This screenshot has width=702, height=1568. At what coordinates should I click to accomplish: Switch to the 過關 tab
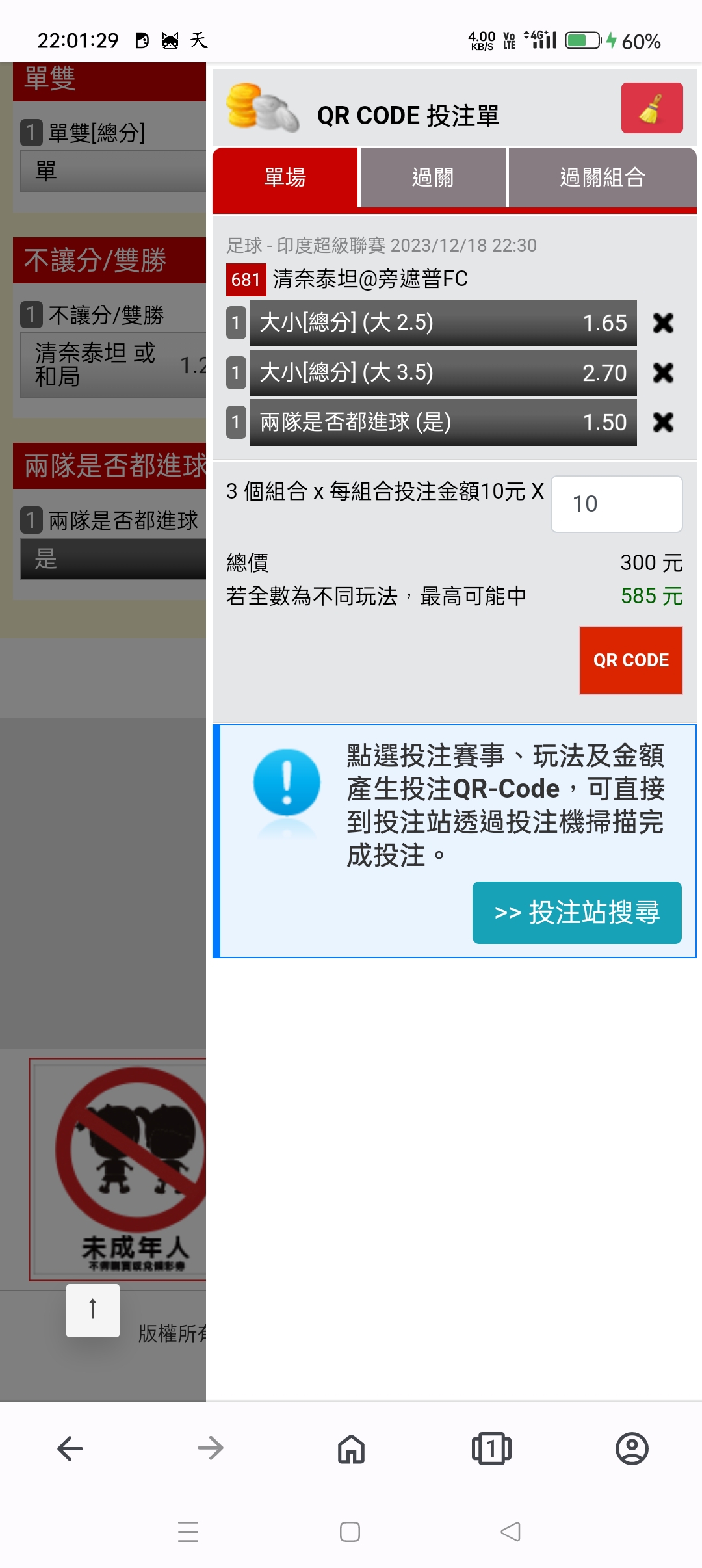coord(433,177)
